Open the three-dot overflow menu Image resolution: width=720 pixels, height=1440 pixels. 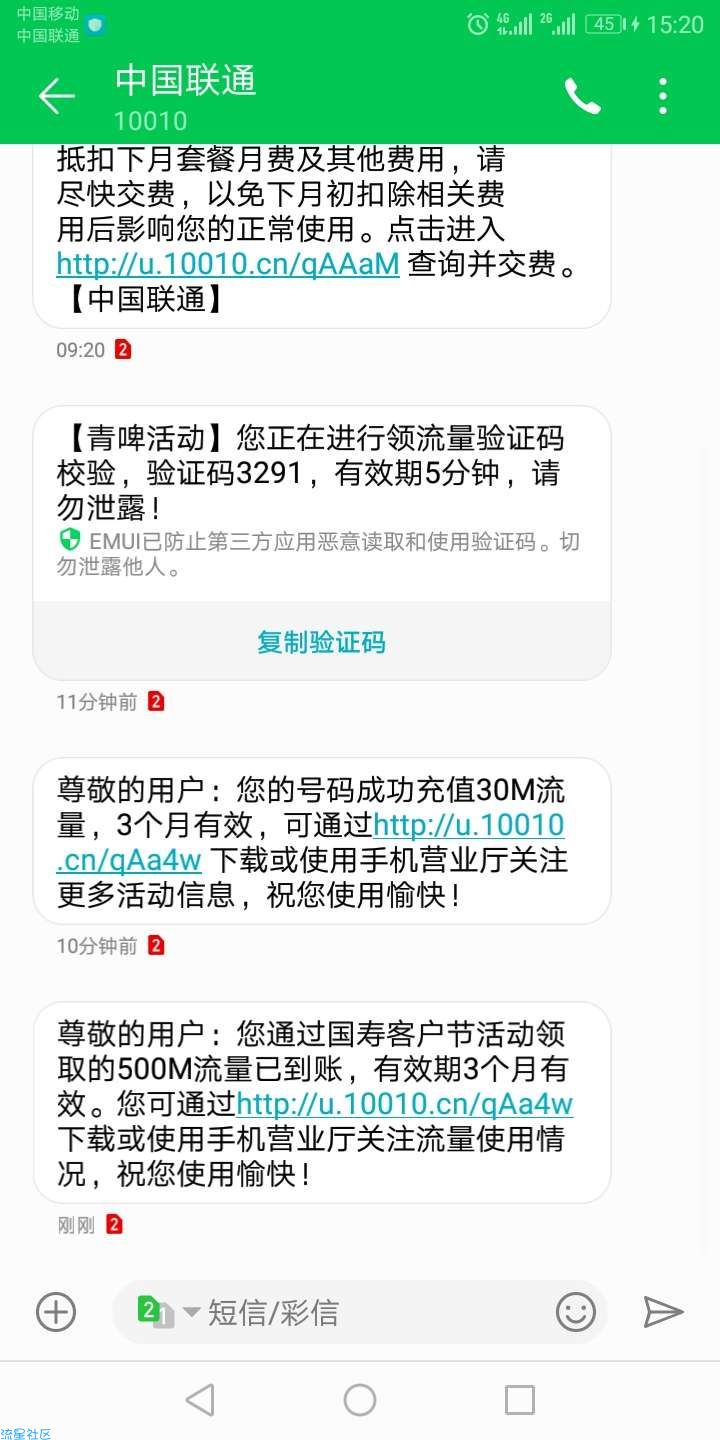[663, 96]
